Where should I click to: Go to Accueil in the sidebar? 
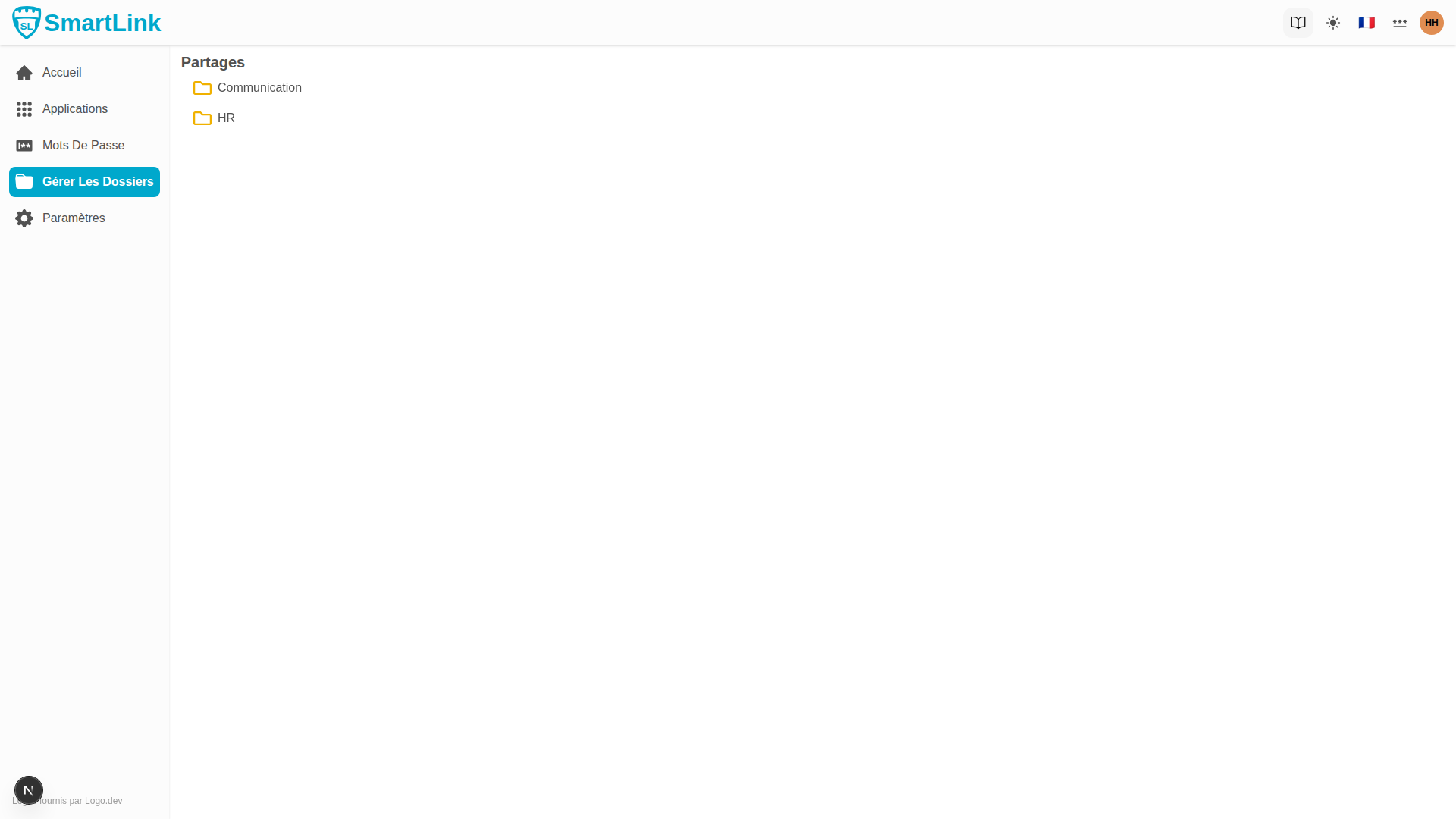(x=61, y=73)
